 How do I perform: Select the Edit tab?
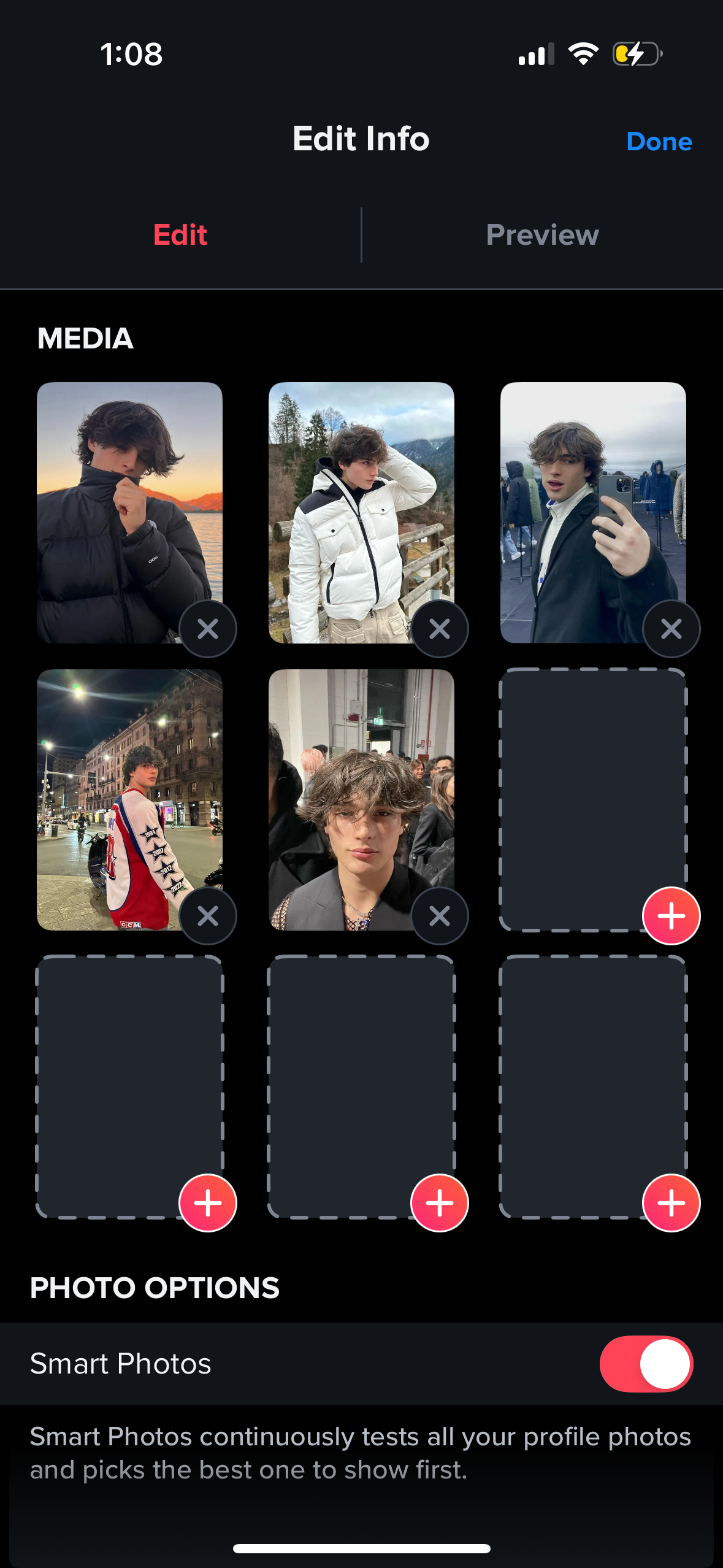[x=180, y=235]
